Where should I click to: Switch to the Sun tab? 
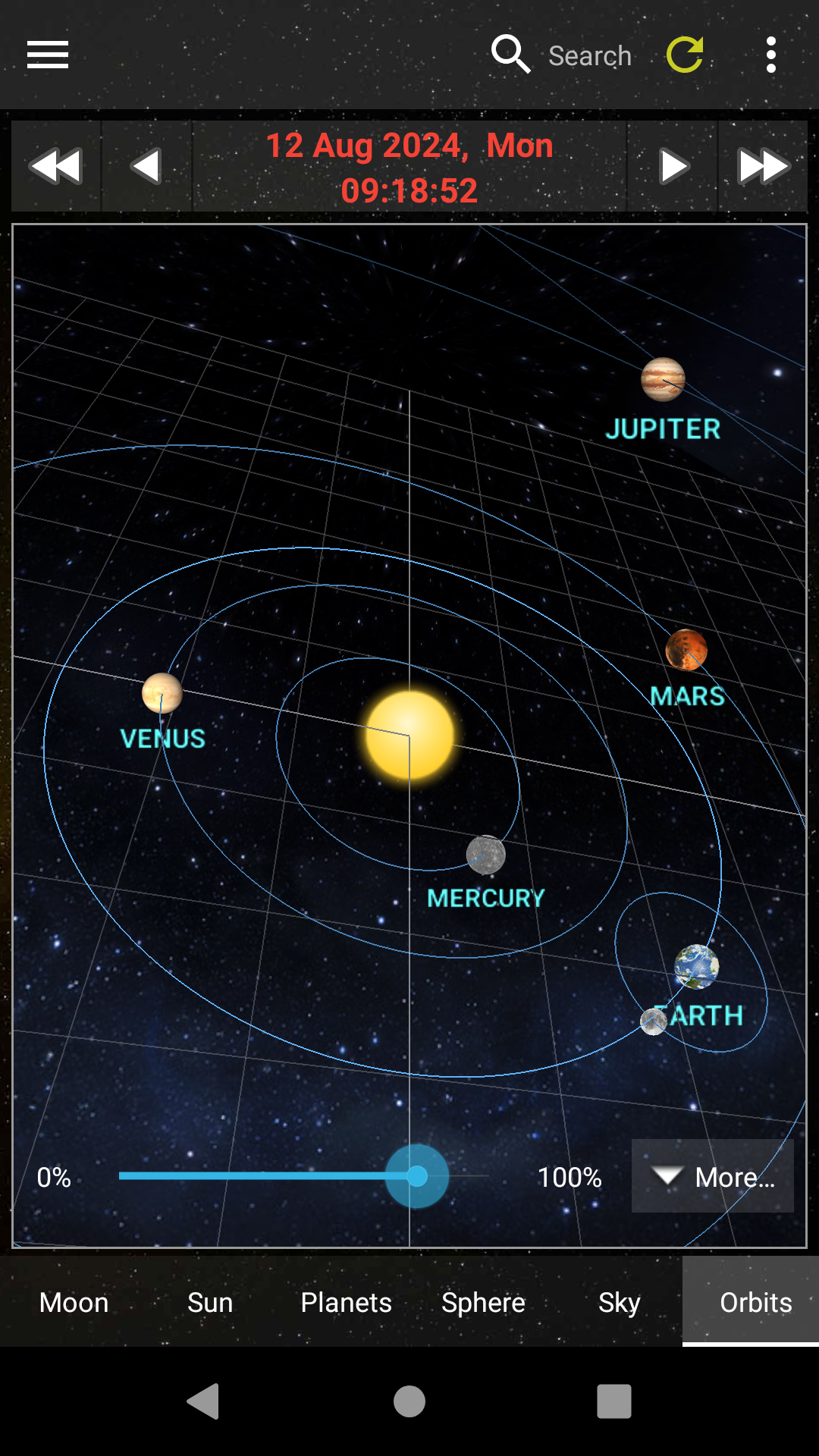coord(210,1302)
